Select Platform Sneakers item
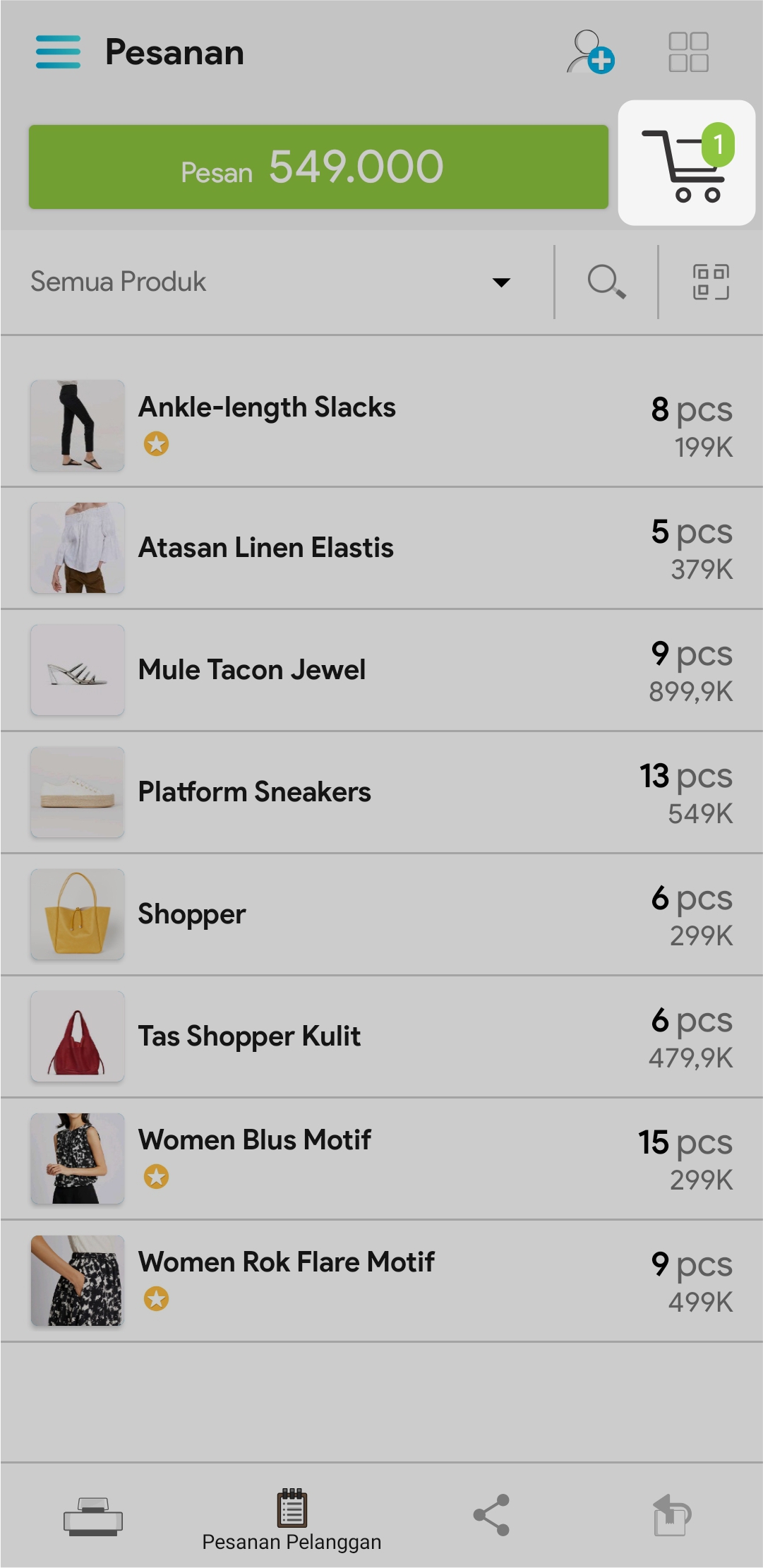Screen dimensions: 763x1568 381,792
